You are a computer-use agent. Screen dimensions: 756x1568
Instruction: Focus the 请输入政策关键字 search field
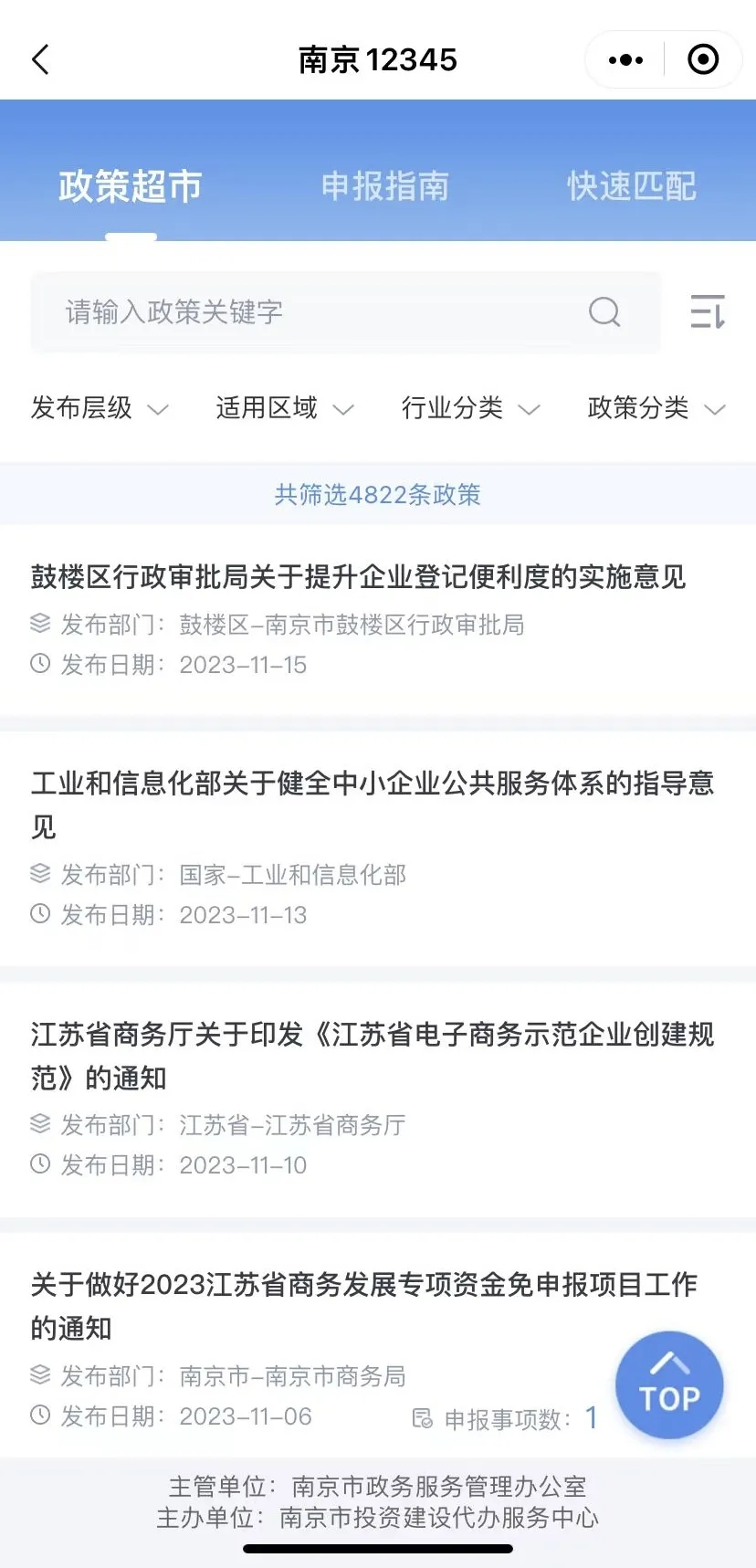click(310, 312)
